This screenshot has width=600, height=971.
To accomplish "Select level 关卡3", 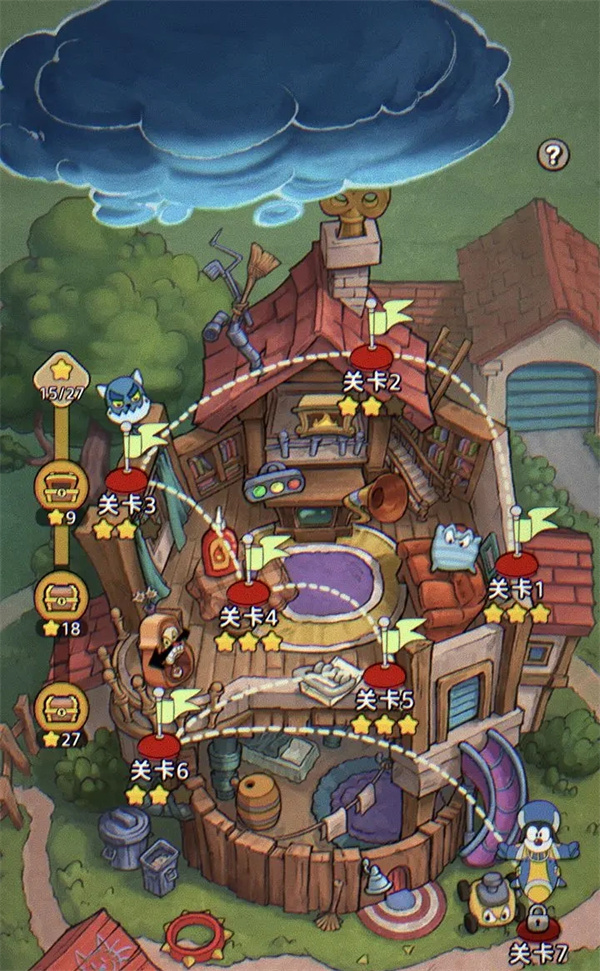I will pos(127,480).
